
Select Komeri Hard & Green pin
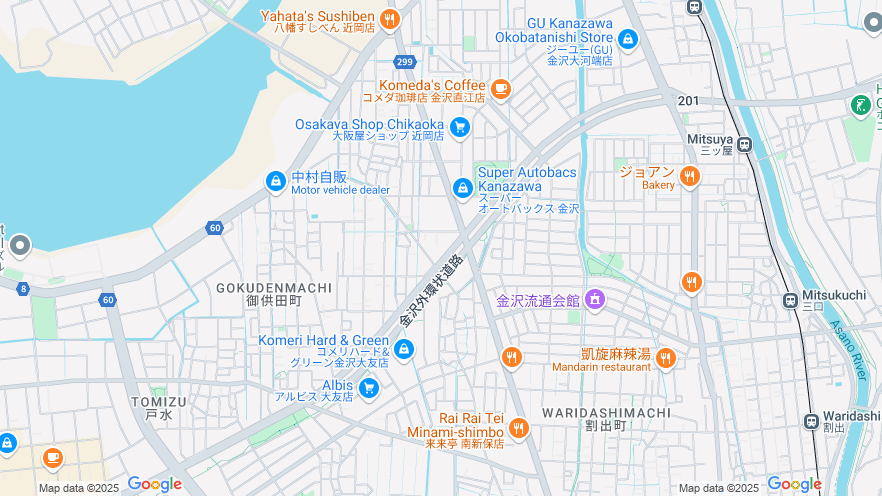point(404,349)
